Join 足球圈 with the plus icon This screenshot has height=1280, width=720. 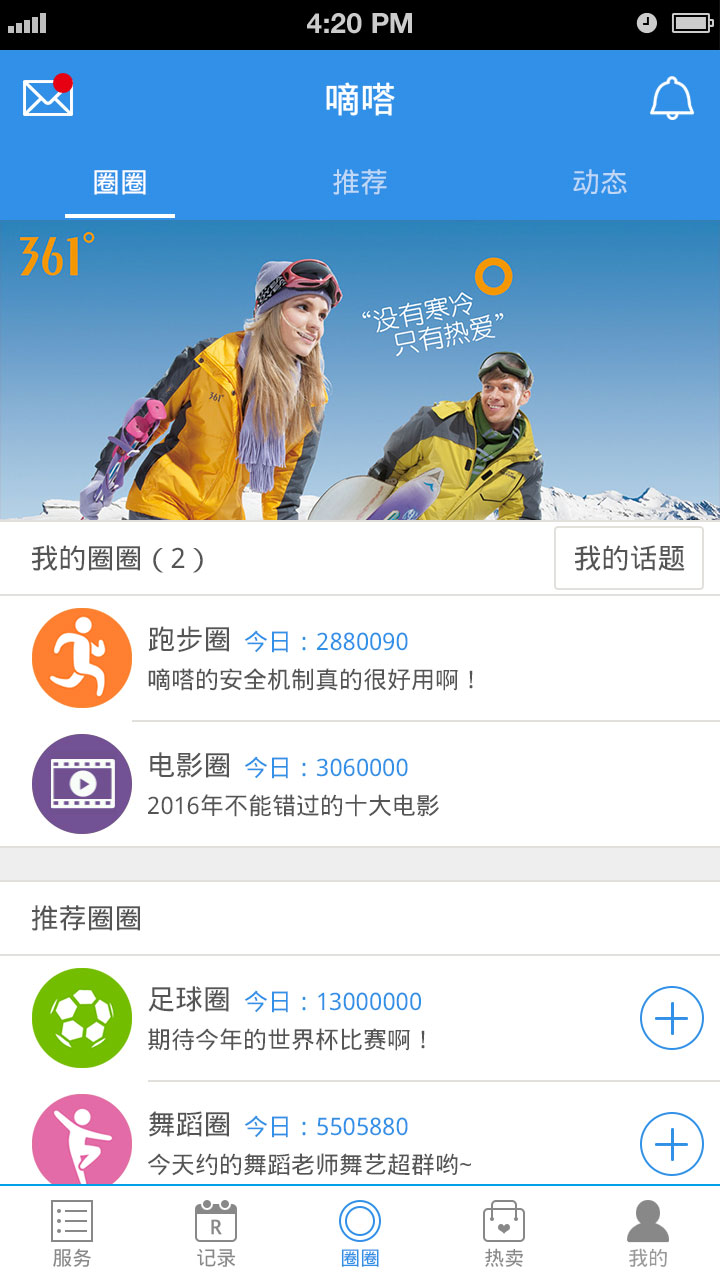[x=671, y=1018]
